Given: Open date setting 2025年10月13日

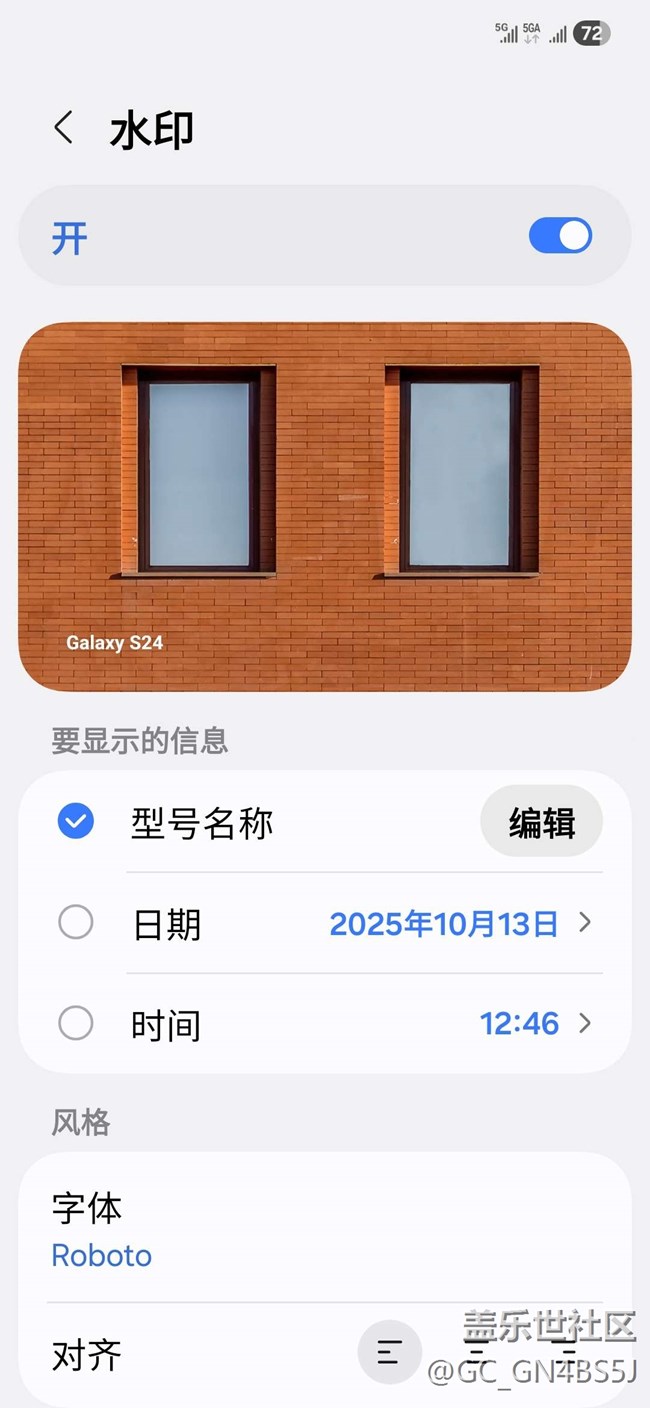Looking at the screenshot, I should [x=460, y=923].
